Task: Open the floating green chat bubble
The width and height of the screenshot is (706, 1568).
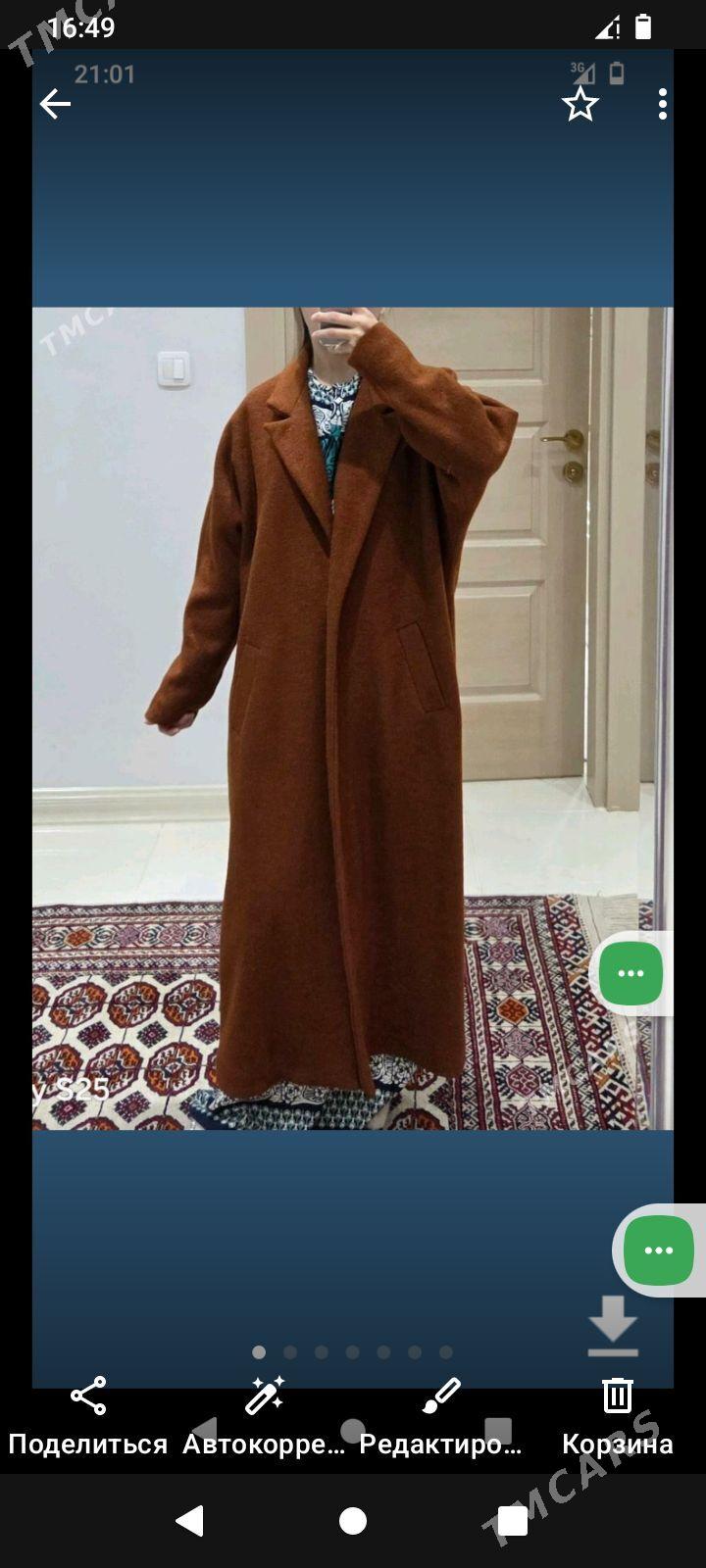Action: [x=658, y=1249]
